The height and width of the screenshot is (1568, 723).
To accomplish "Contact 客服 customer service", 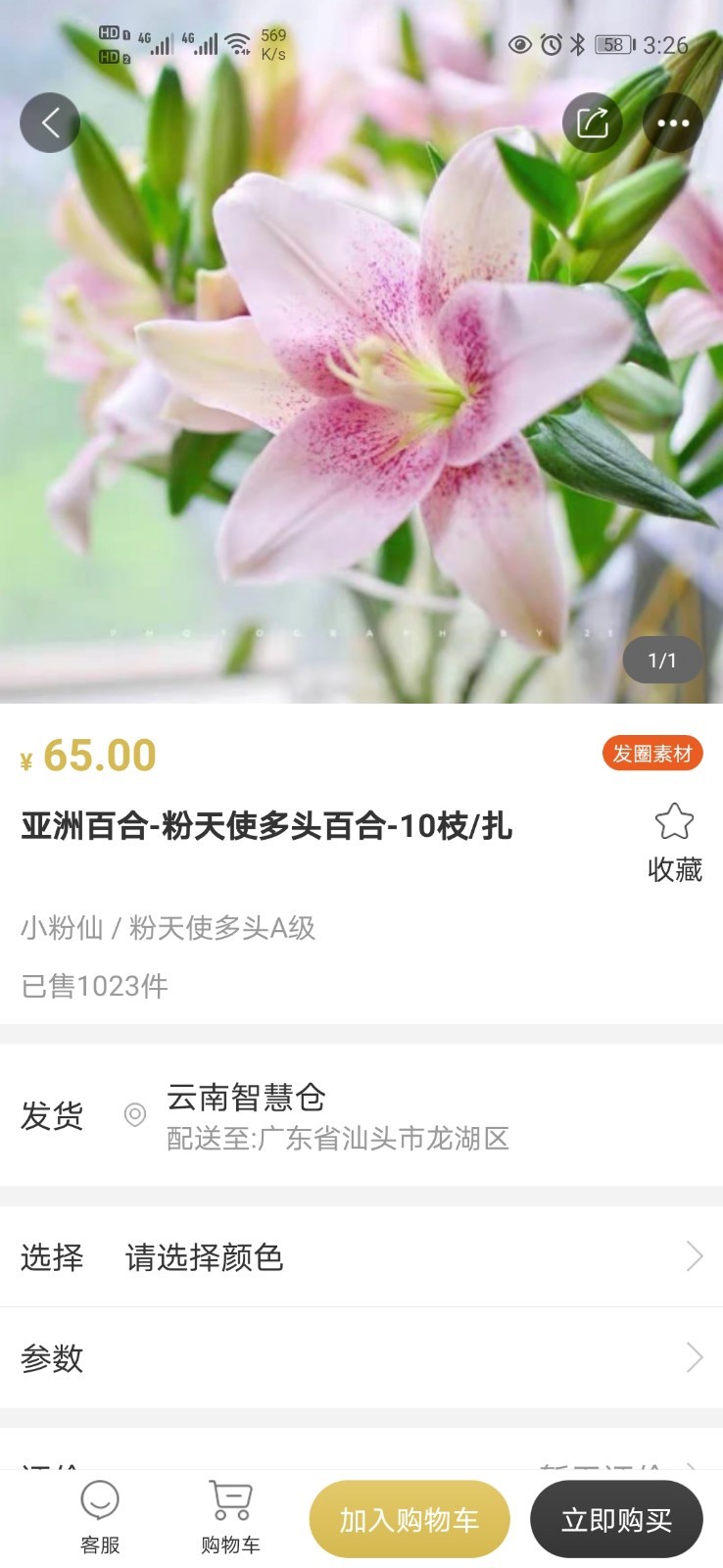I will [100, 1518].
